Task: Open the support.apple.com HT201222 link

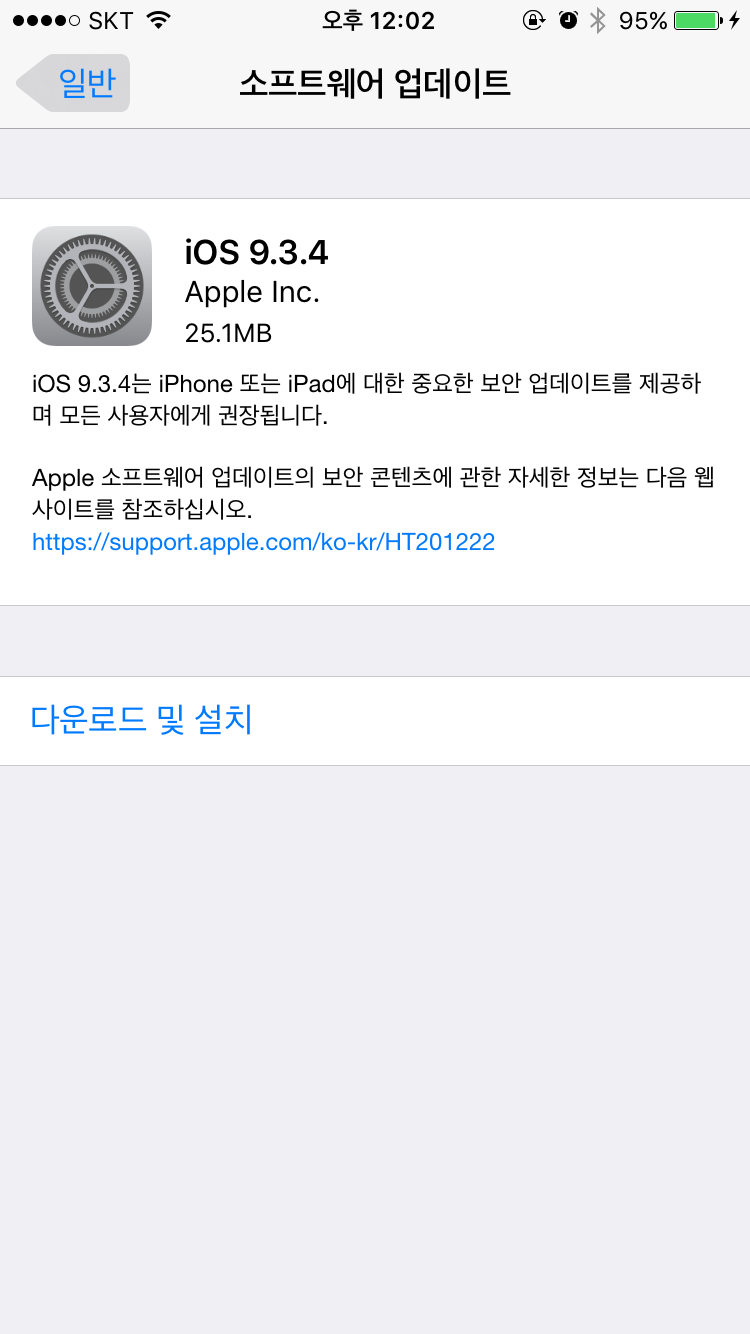Action: 263,542
